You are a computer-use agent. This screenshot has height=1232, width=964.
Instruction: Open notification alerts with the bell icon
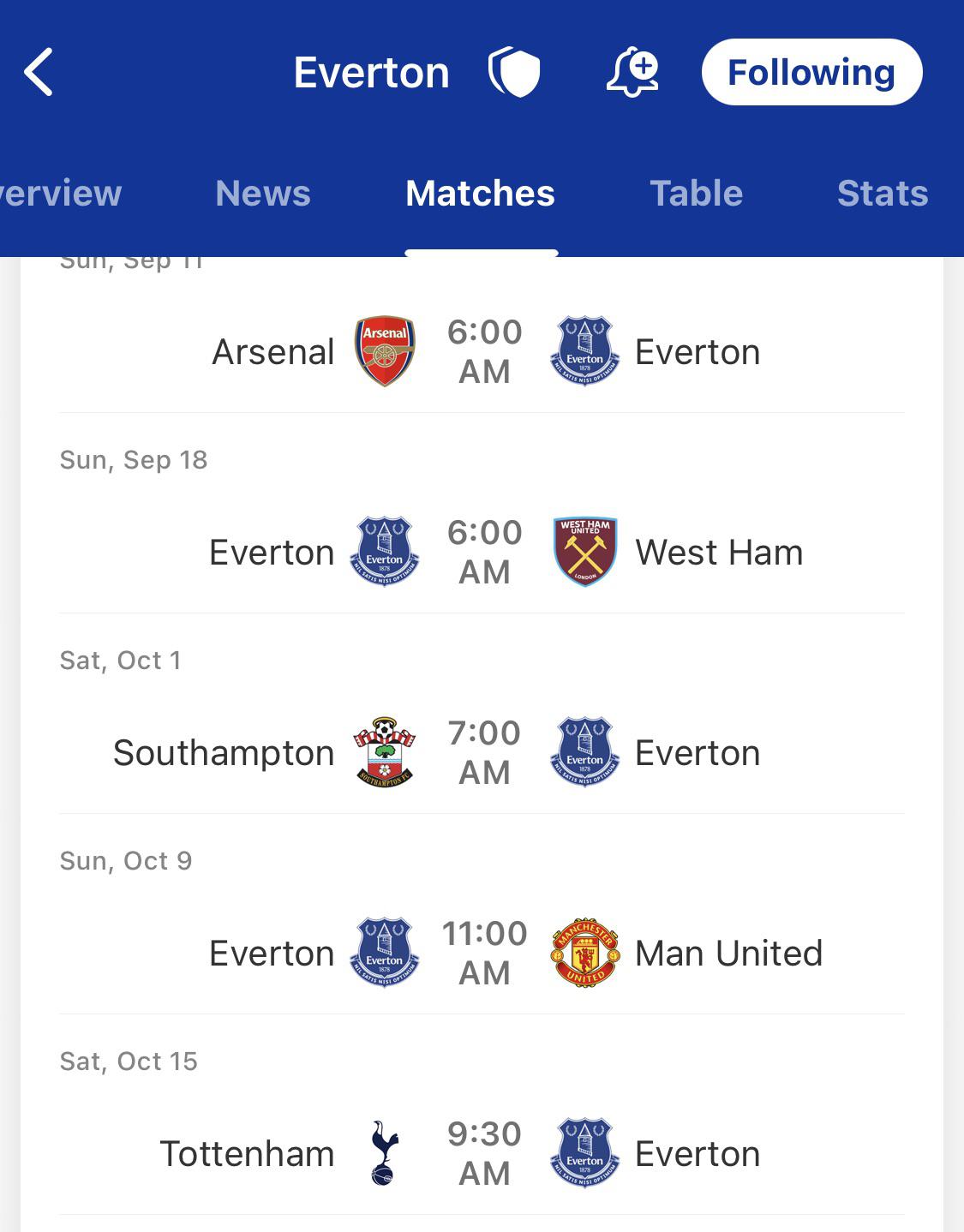(x=633, y=72)
